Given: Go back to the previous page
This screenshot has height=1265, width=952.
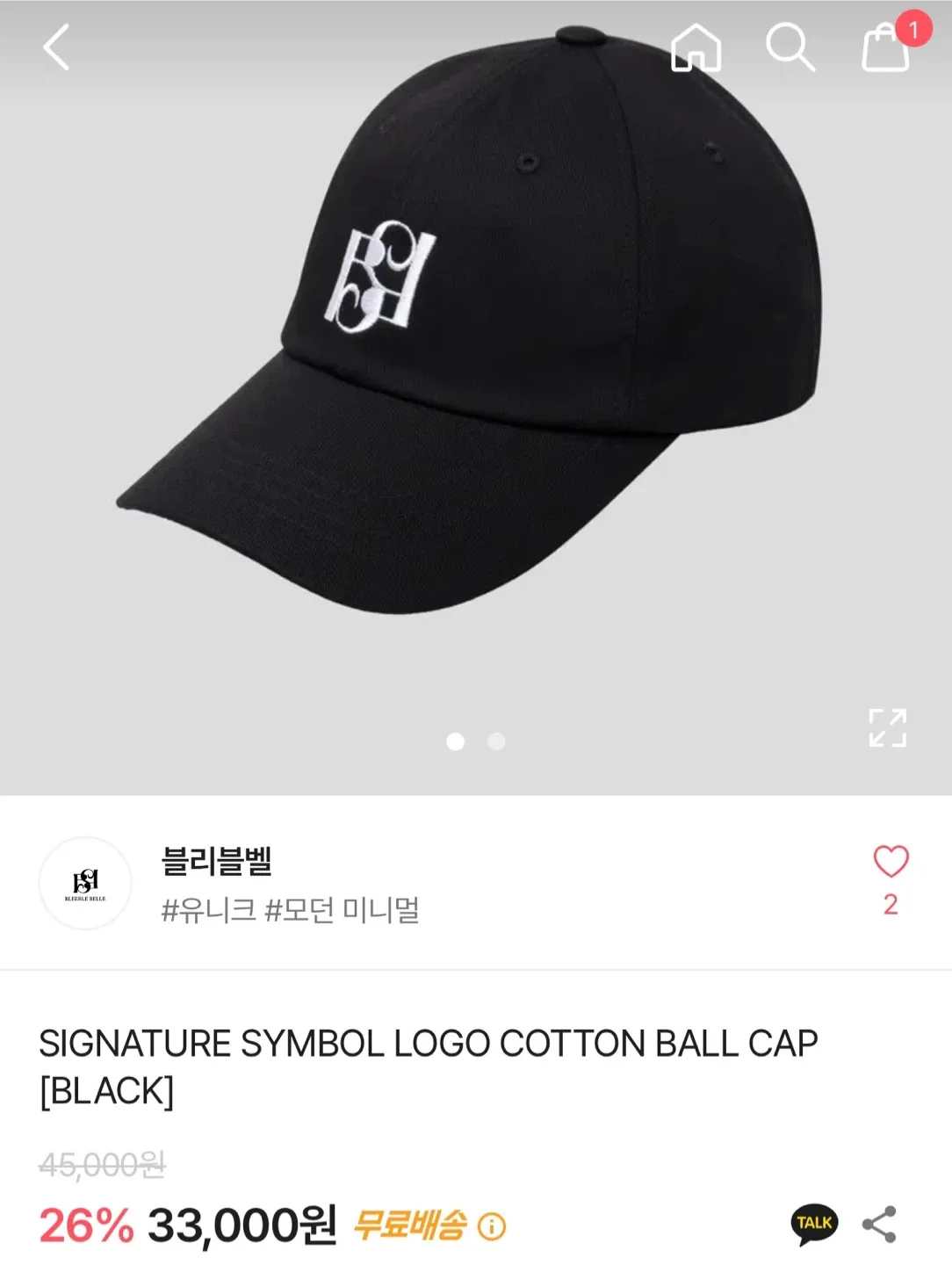Looking at the screenshot, I should pos(56,47).
